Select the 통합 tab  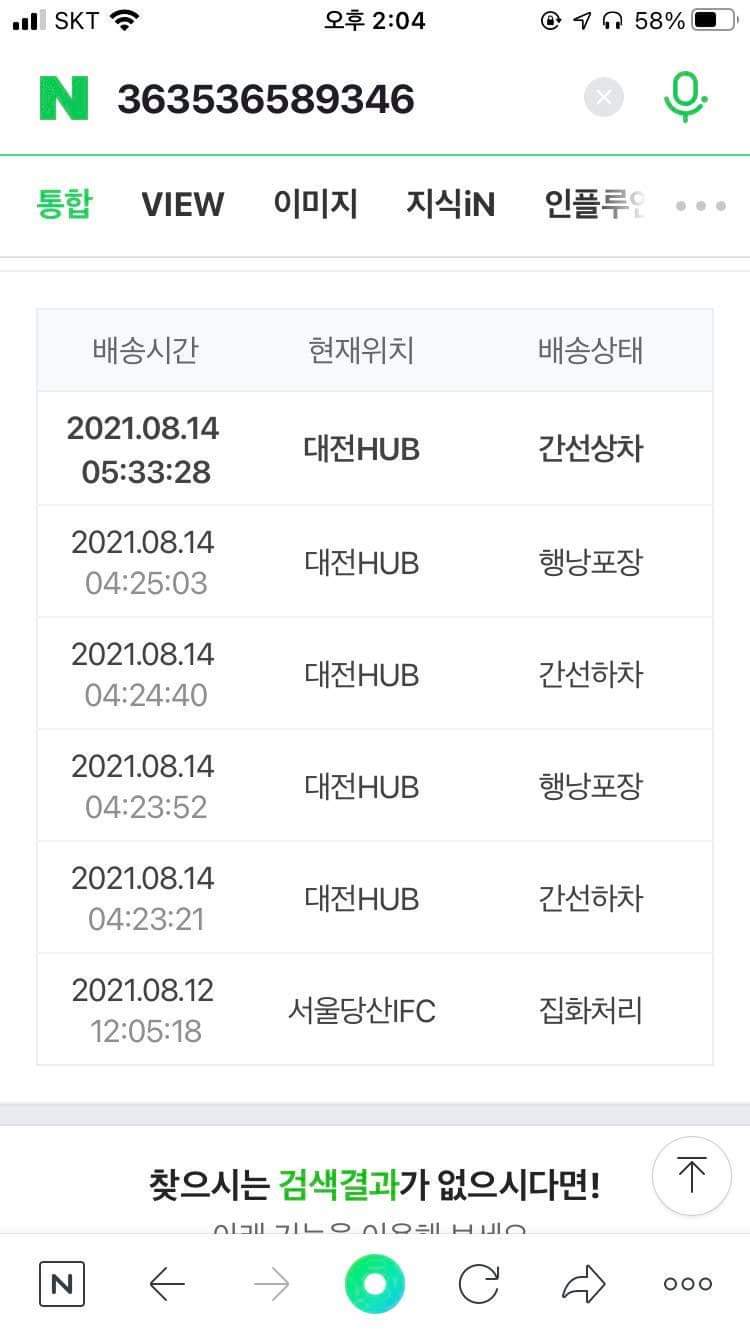pyautogui.click(x=65, y=204)
